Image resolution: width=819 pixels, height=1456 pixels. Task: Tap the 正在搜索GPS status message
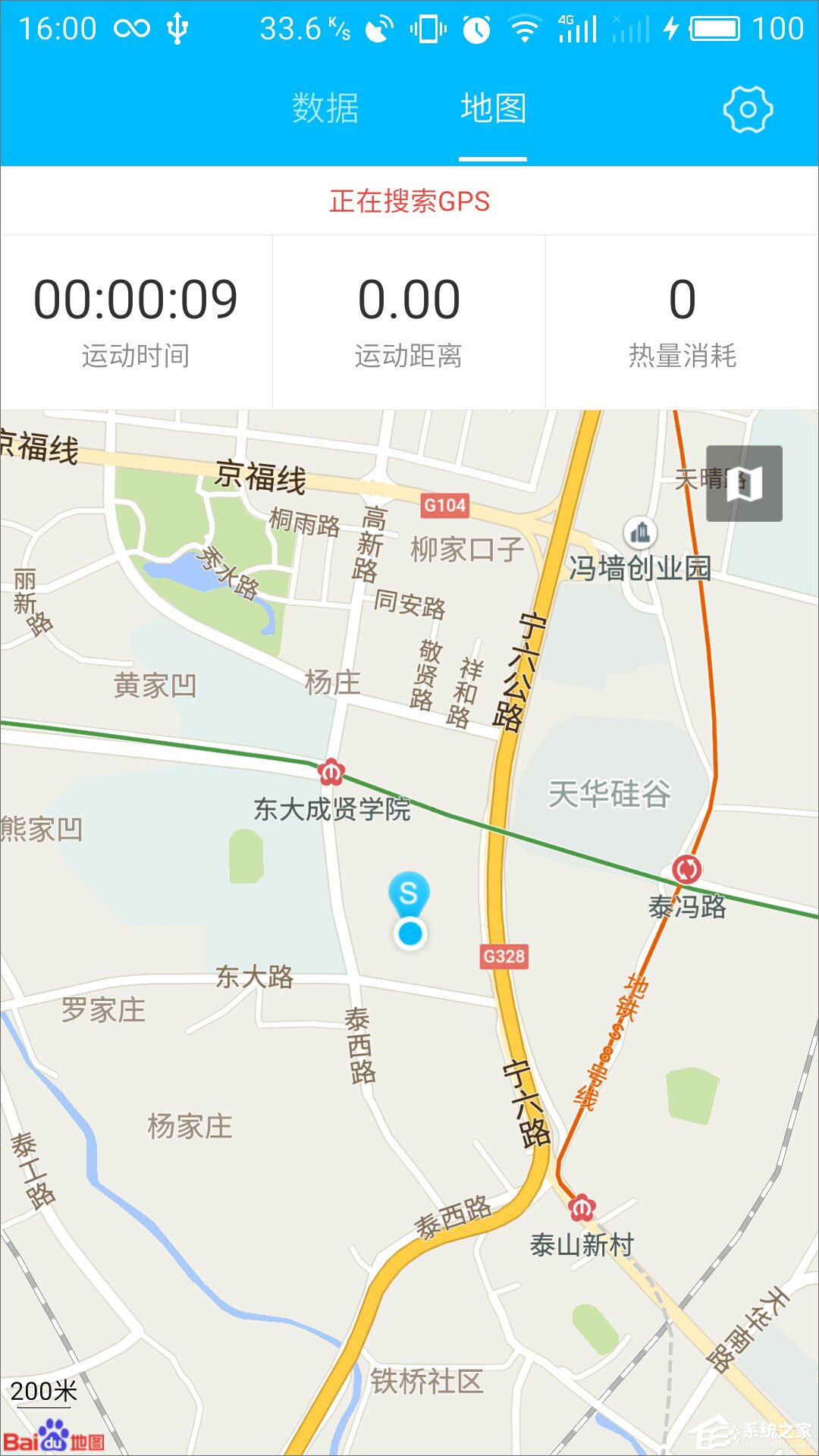(409, 201)
